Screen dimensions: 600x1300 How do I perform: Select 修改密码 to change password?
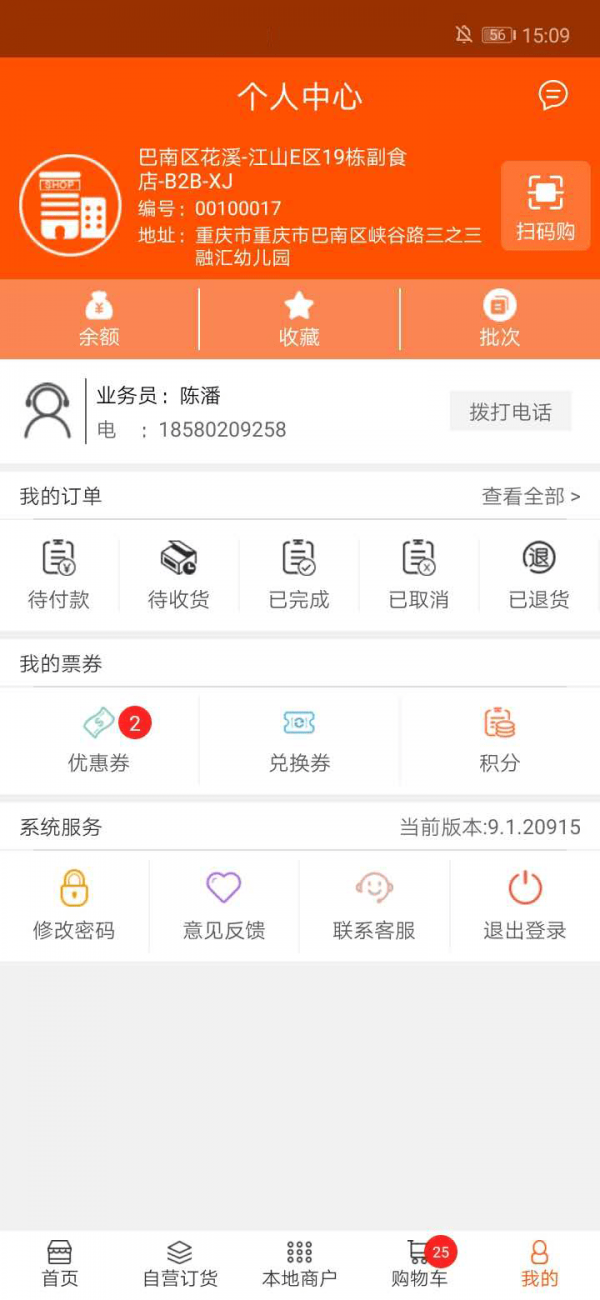click(x=74, y=905)
